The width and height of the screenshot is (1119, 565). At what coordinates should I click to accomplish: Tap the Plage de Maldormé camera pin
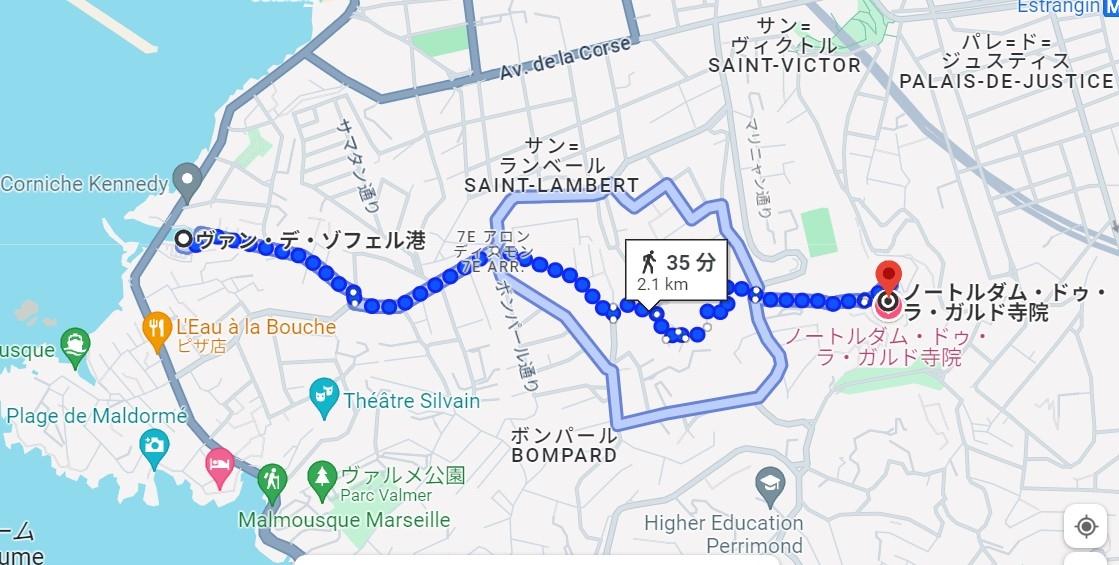[155, 446]
